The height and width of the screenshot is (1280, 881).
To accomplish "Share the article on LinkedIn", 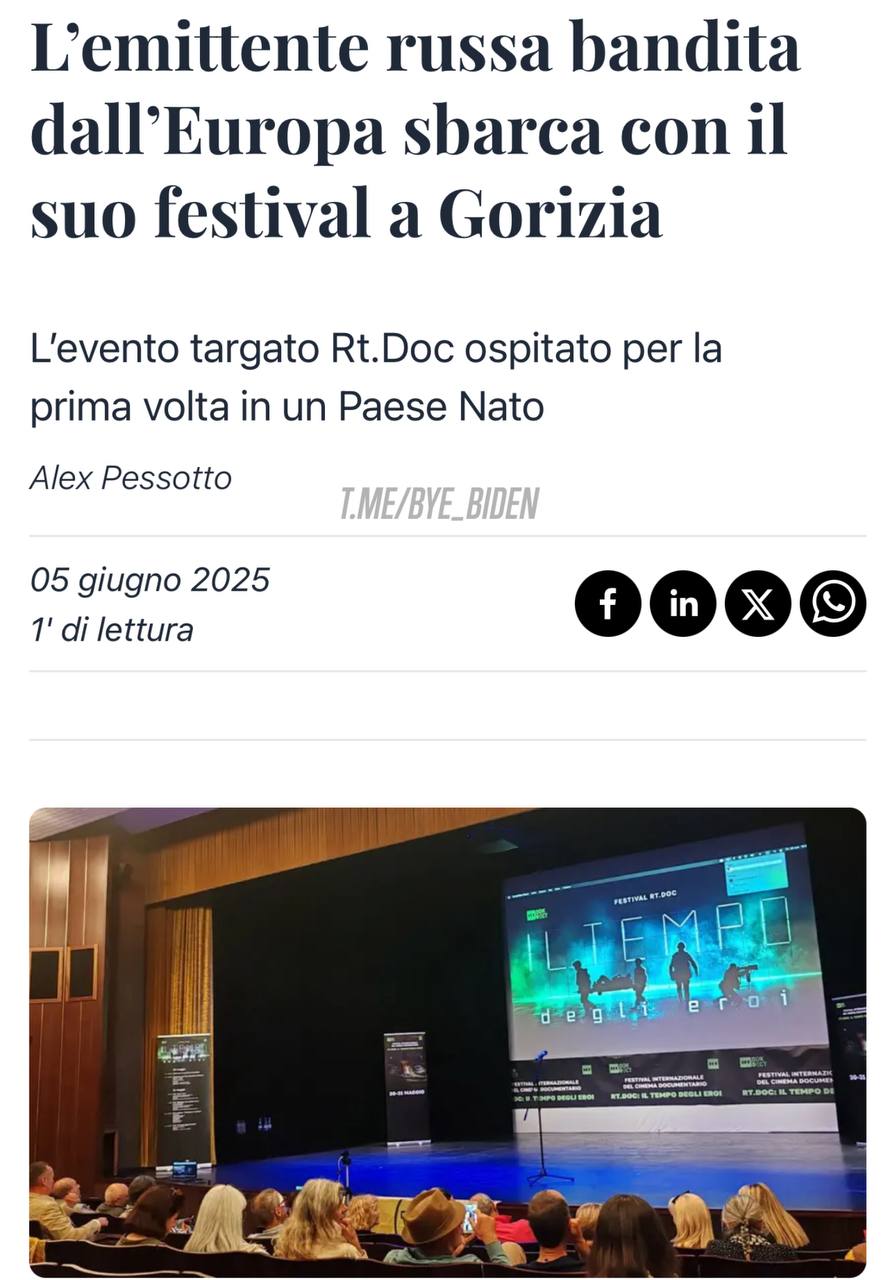I will (683, 604).
